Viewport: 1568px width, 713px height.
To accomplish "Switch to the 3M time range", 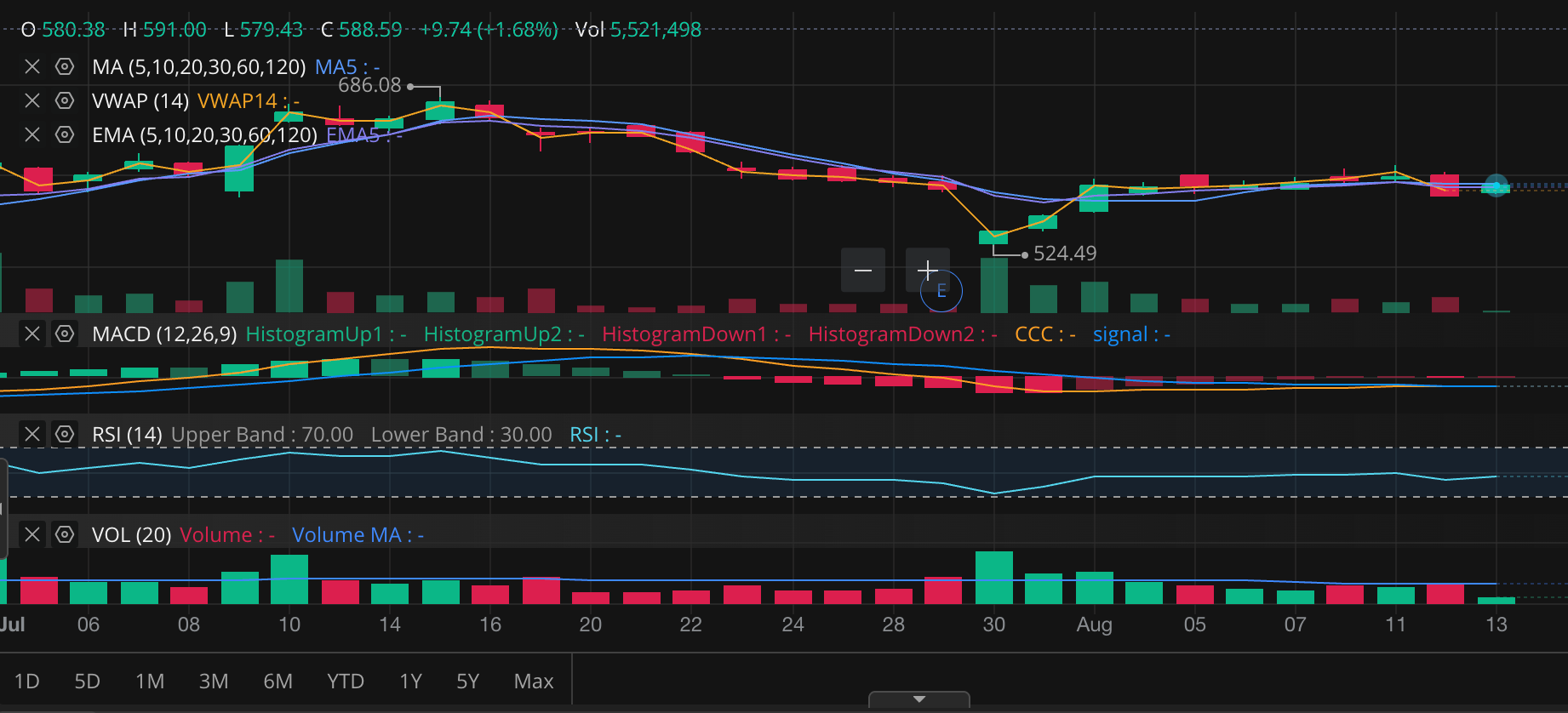I will pos(214,682).
